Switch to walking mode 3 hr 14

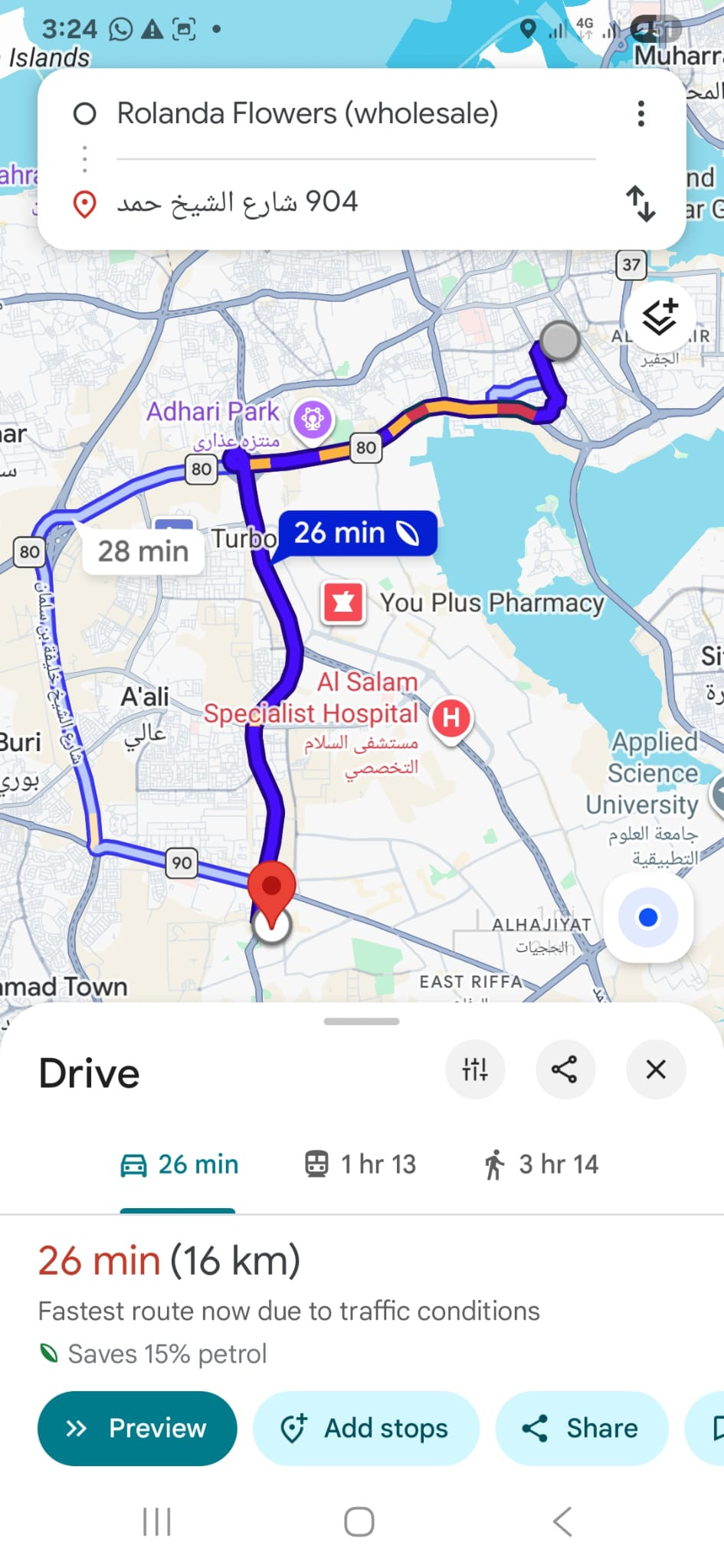(x=541, y=1165)
